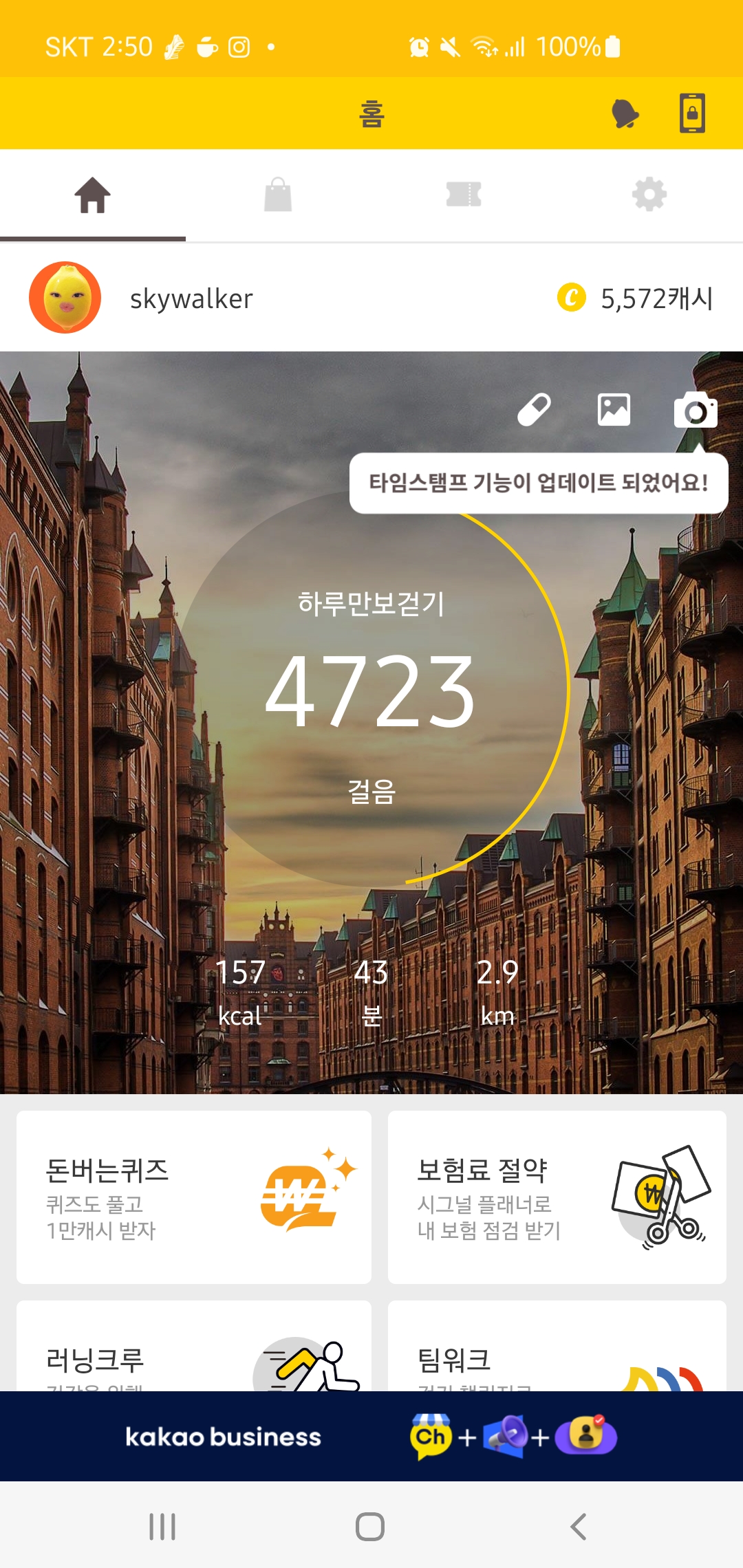Open skywalker profile picture
This screenshot has height=1568, width=743.
tap(65, 298)
